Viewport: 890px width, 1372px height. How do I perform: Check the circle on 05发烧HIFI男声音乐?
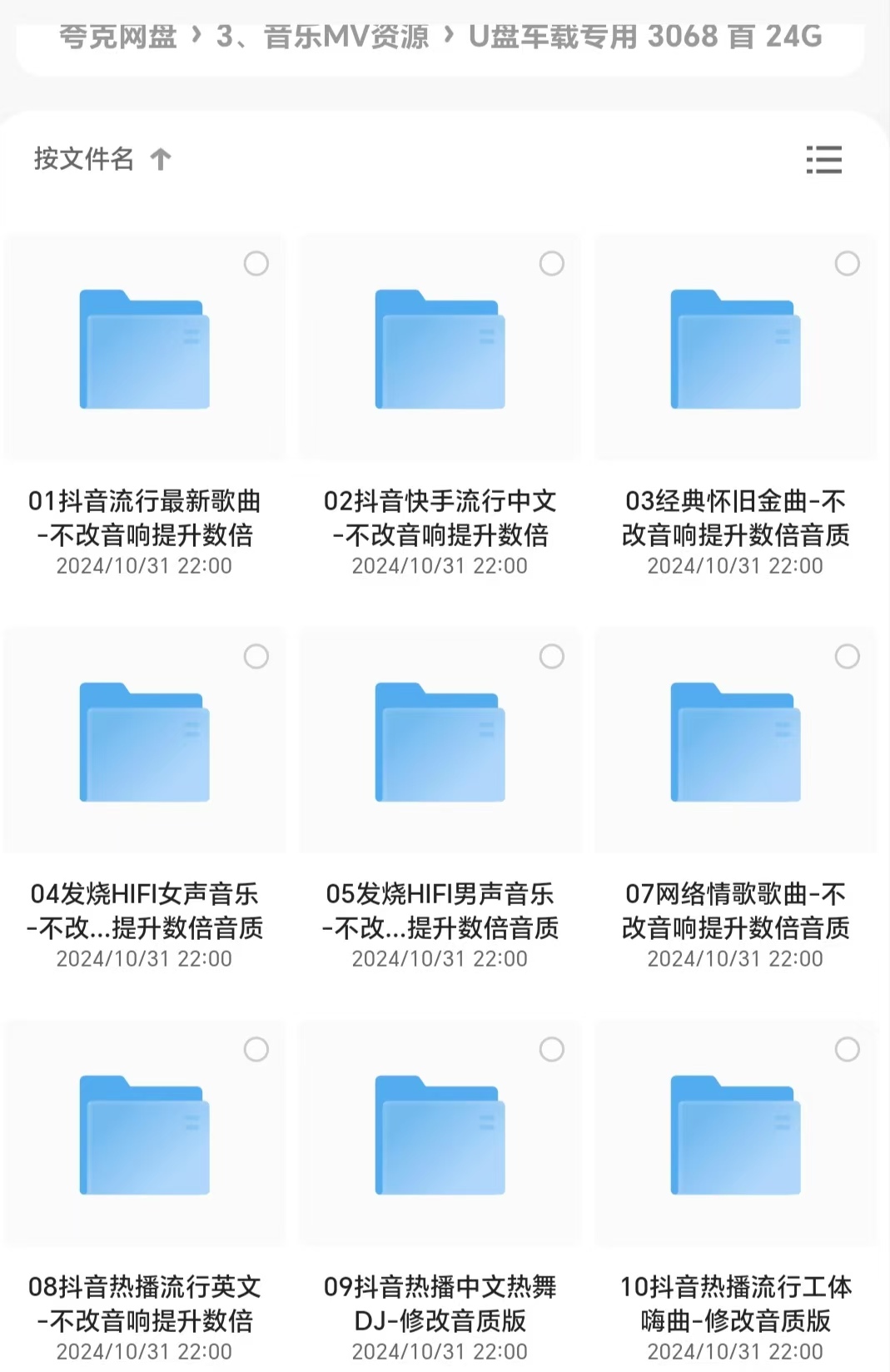551,657
